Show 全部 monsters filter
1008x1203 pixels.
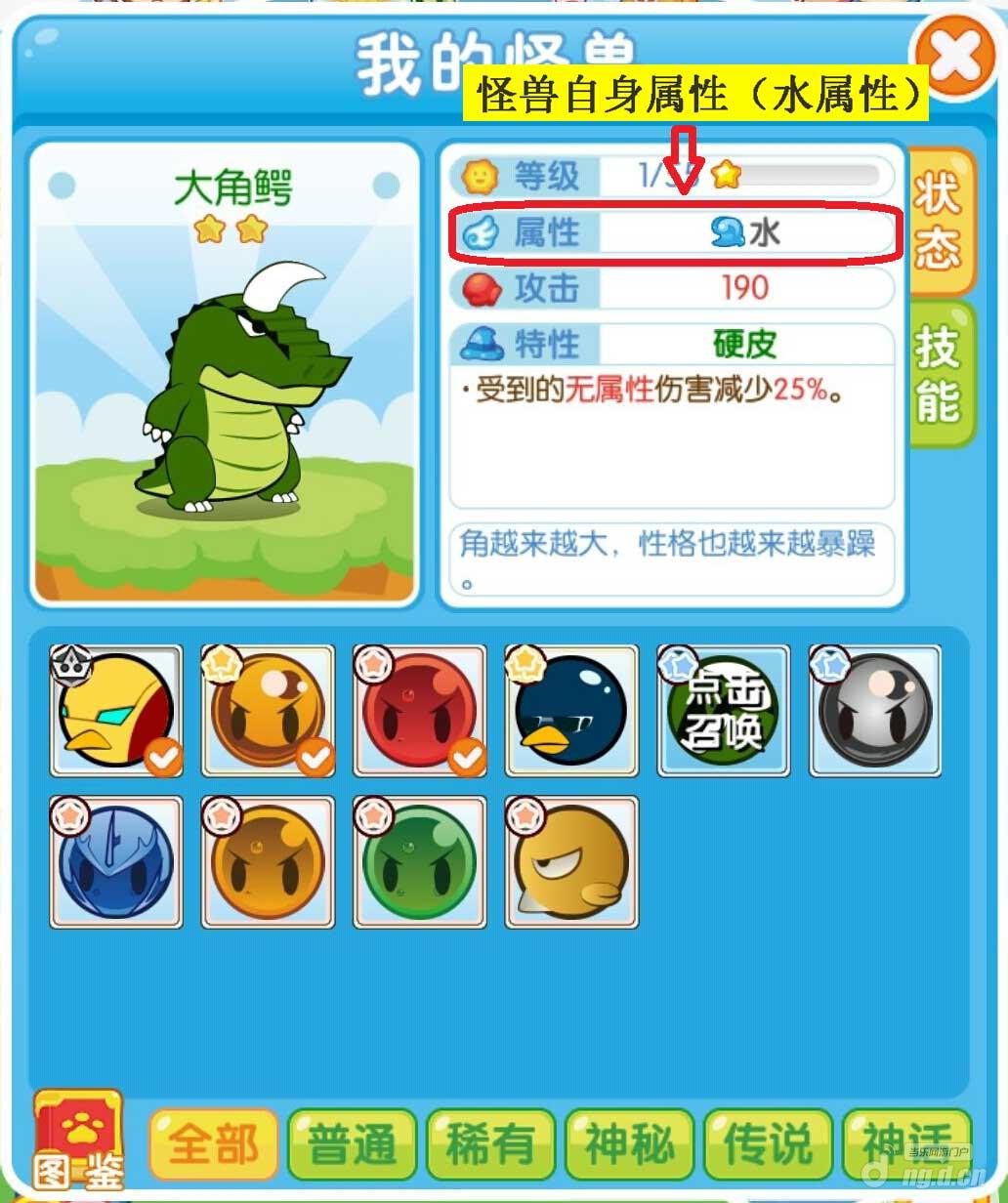(x=214, y=1144)
